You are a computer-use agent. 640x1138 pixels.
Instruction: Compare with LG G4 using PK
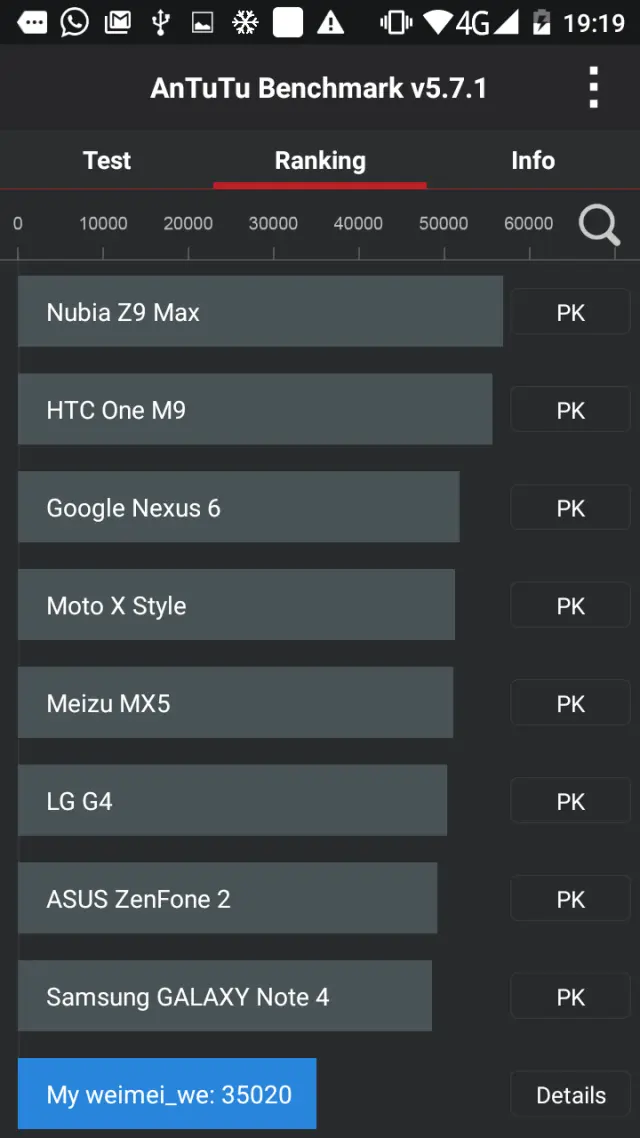click(x=570, y=802)
